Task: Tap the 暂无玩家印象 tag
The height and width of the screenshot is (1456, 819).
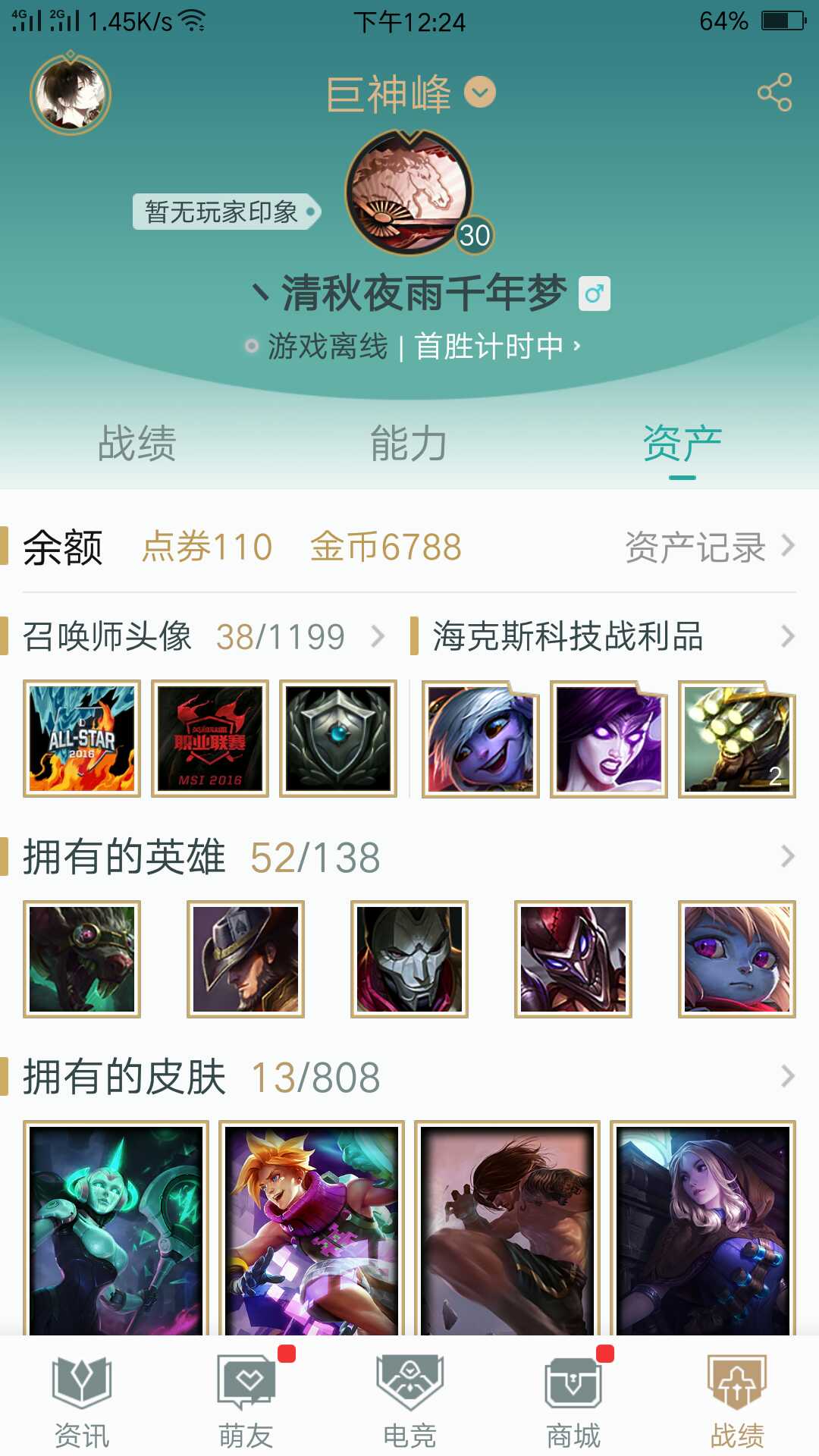Action: click(x=226, y=212)
